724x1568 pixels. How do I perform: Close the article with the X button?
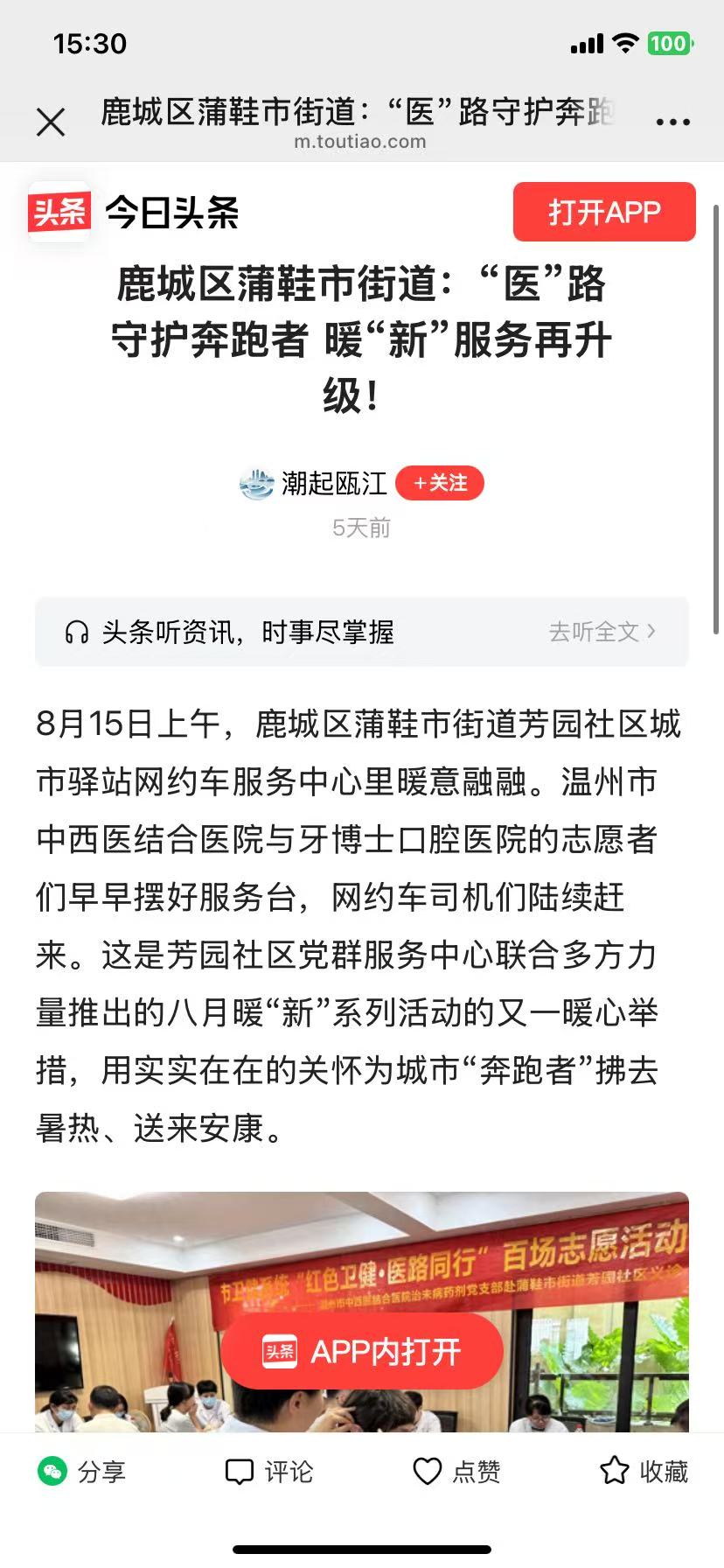pyautogui.click(x=52, y=121)
